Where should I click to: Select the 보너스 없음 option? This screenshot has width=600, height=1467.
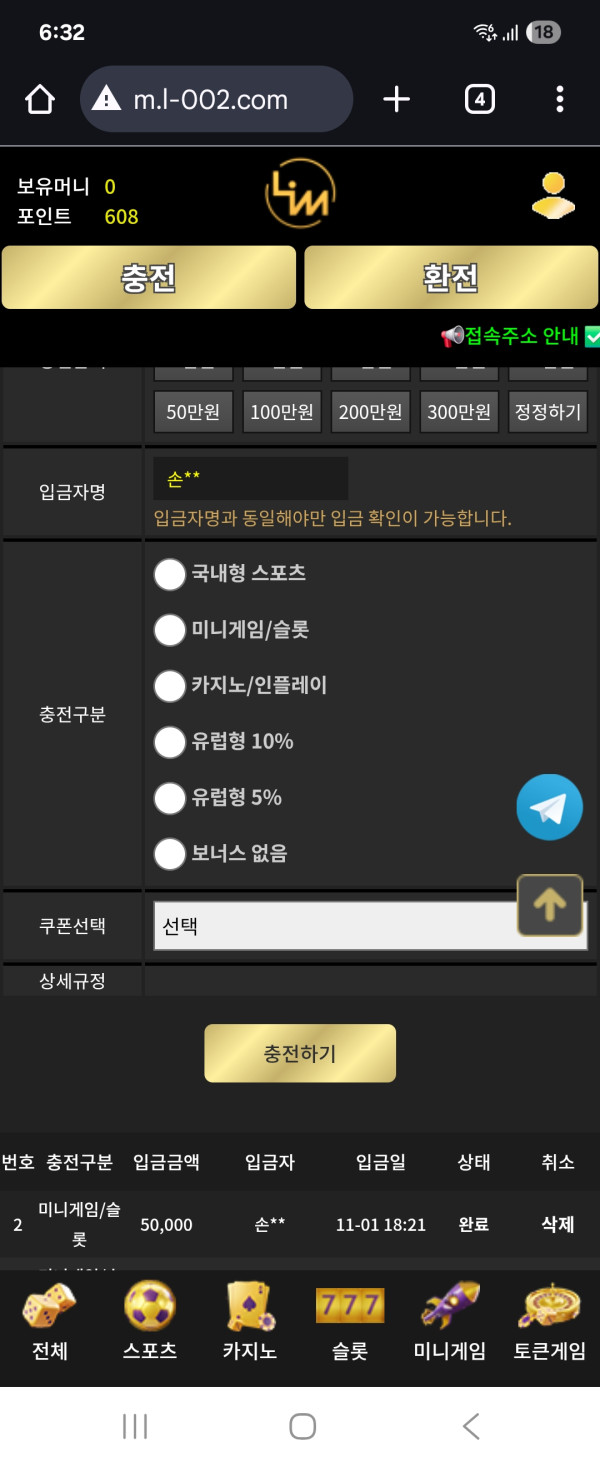point(170,854)
